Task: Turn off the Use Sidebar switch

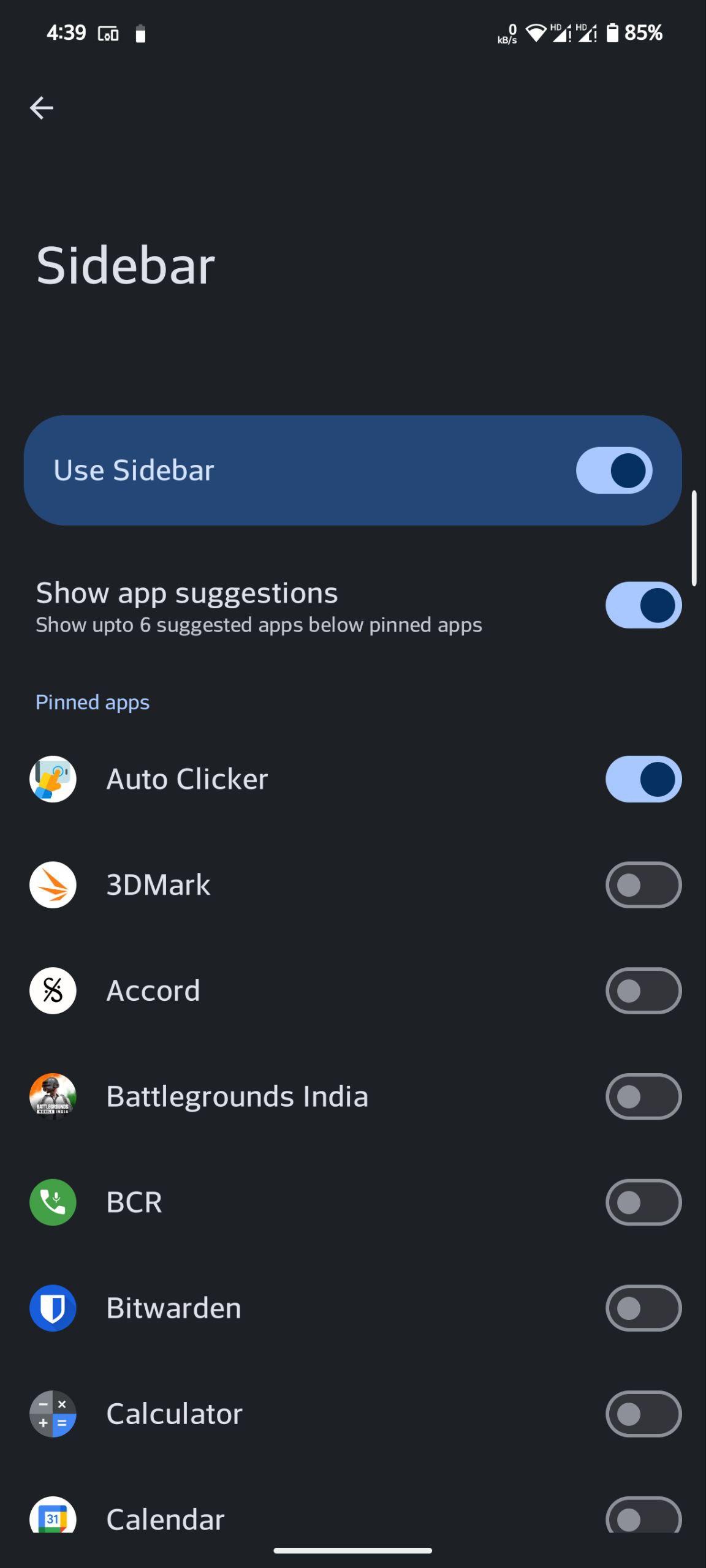Action: pos(614,470)
